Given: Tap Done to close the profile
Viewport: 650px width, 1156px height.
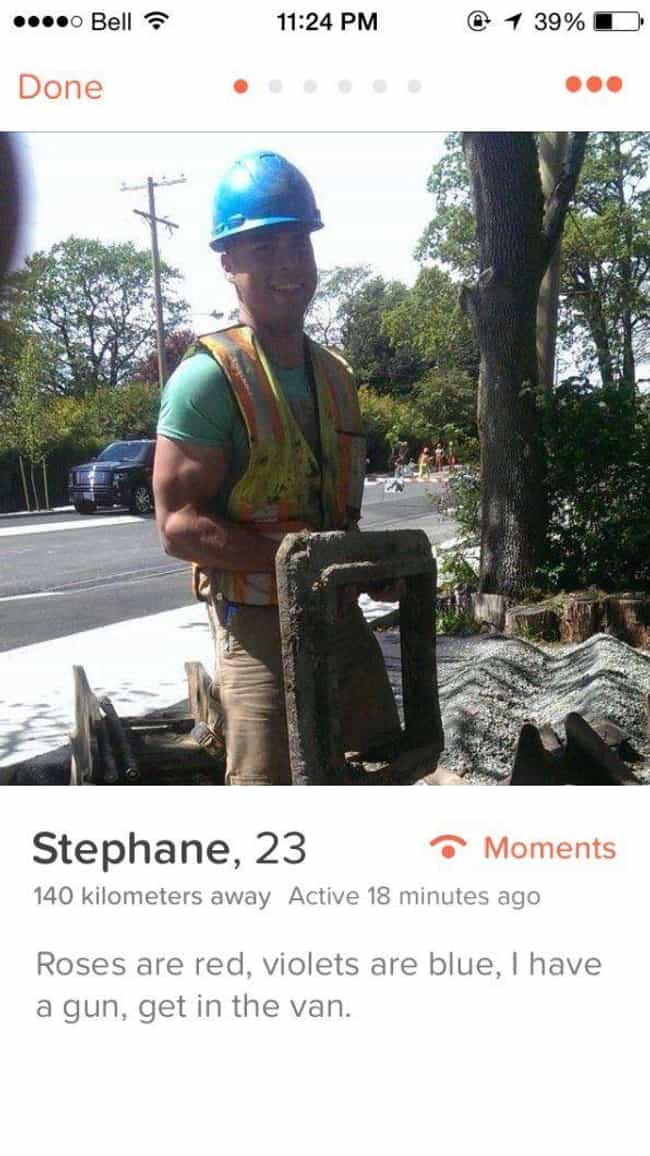Looking at the screenshot, I should pos(60,87).
